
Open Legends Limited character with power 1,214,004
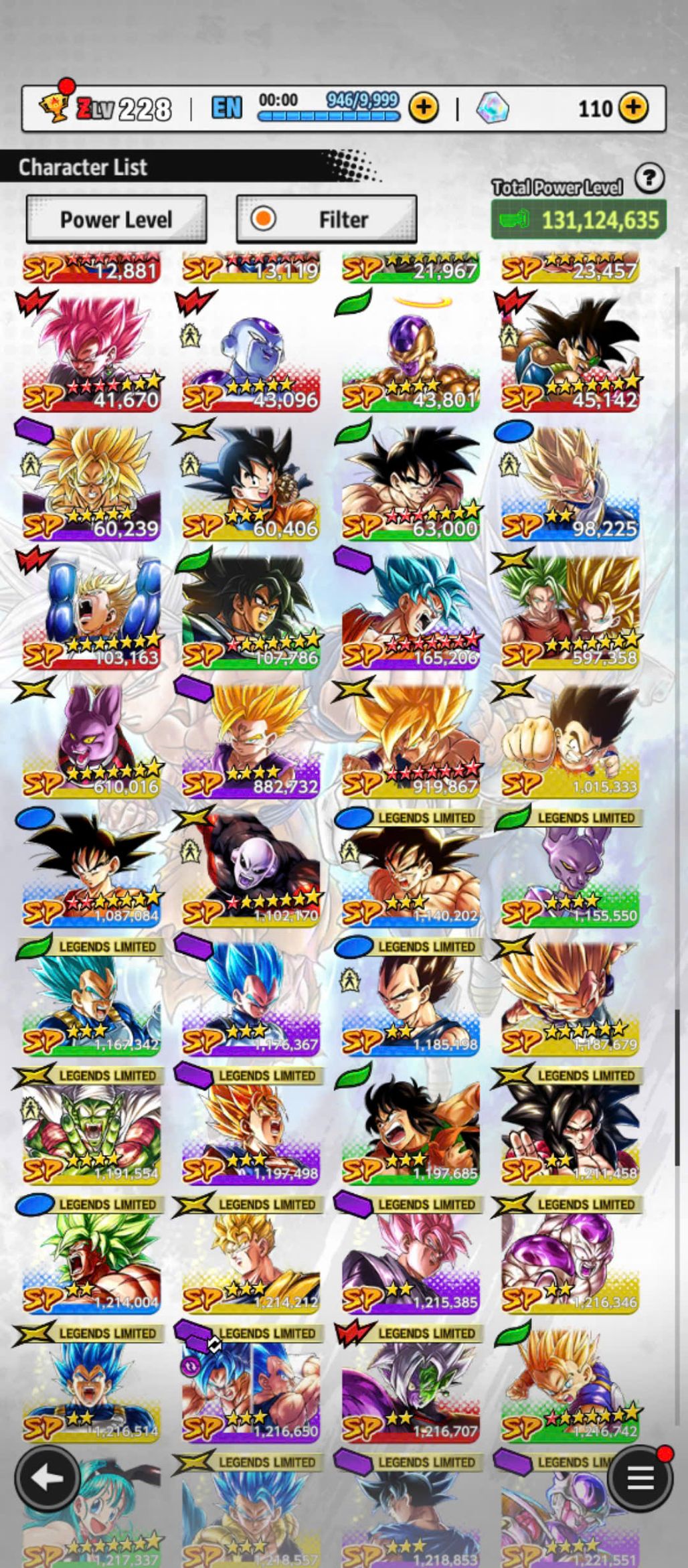click(x=92, y=1255)
